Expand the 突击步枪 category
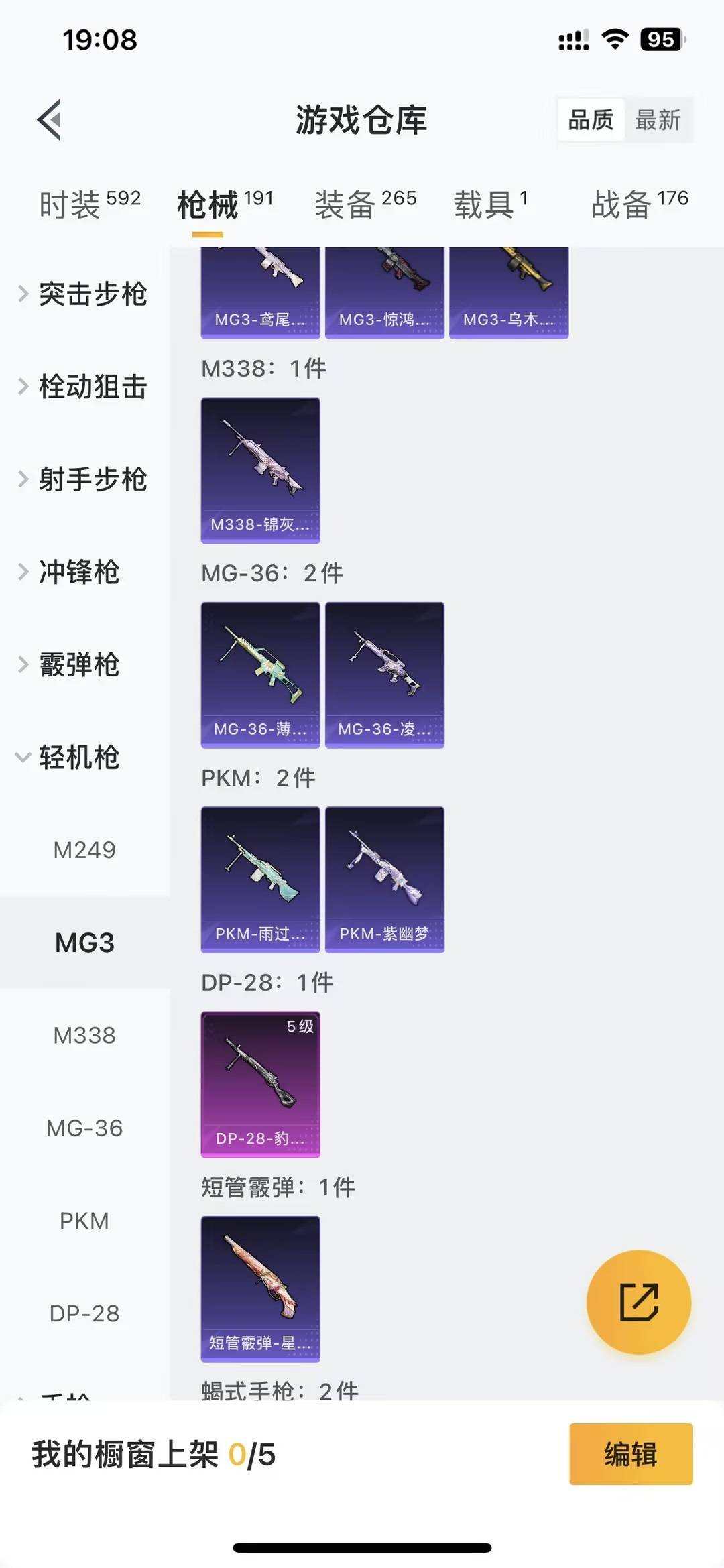 tap(94, 294)
